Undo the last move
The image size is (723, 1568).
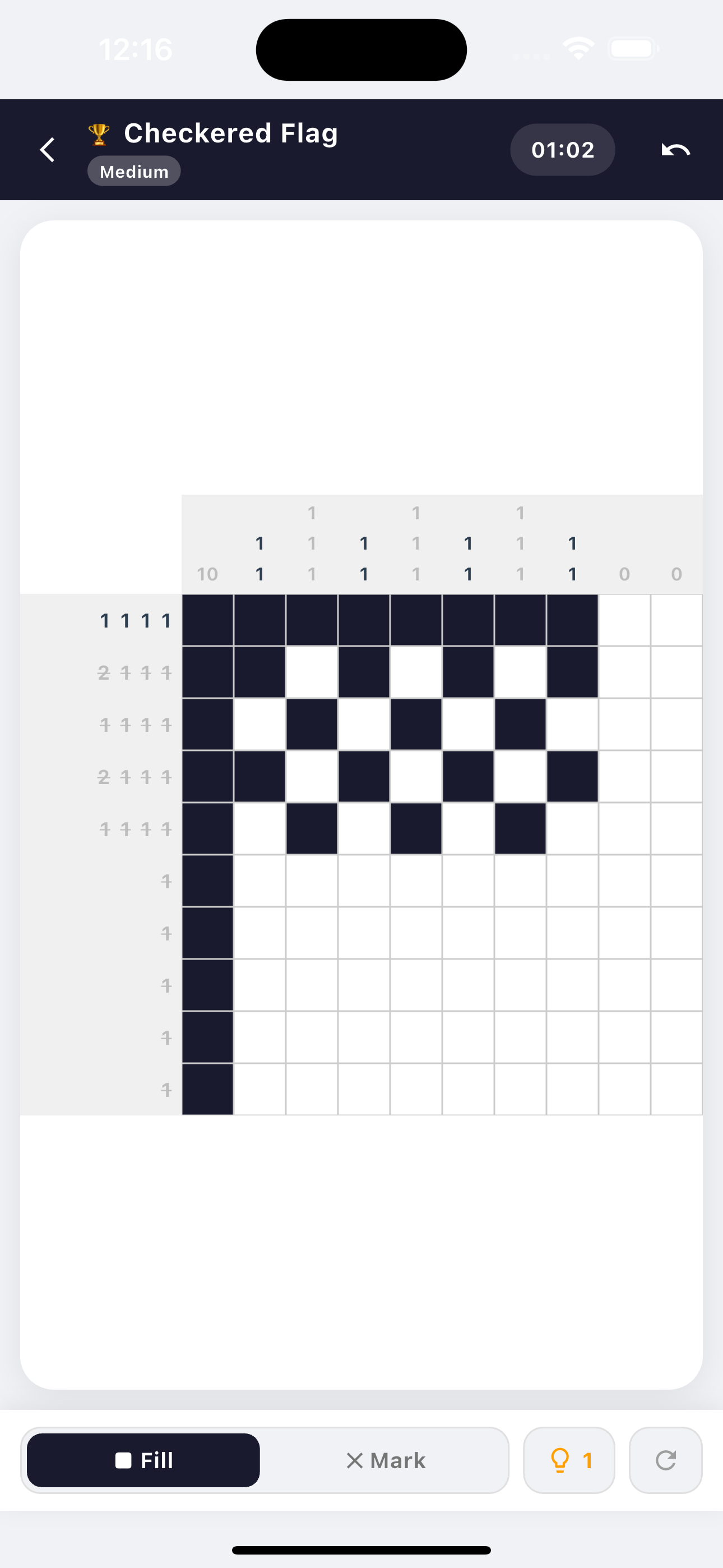675,150
